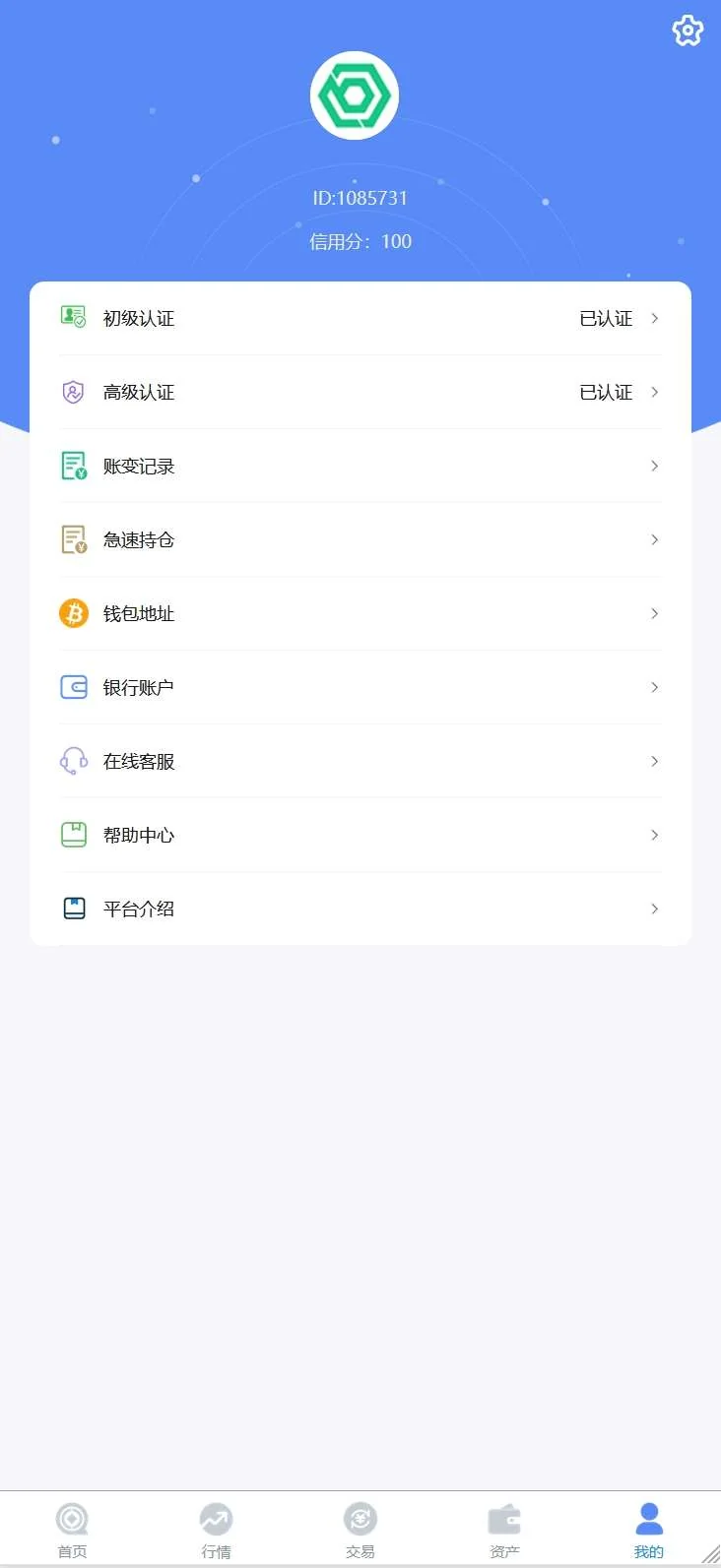Tap the profile avatar picture

point(355,95)
